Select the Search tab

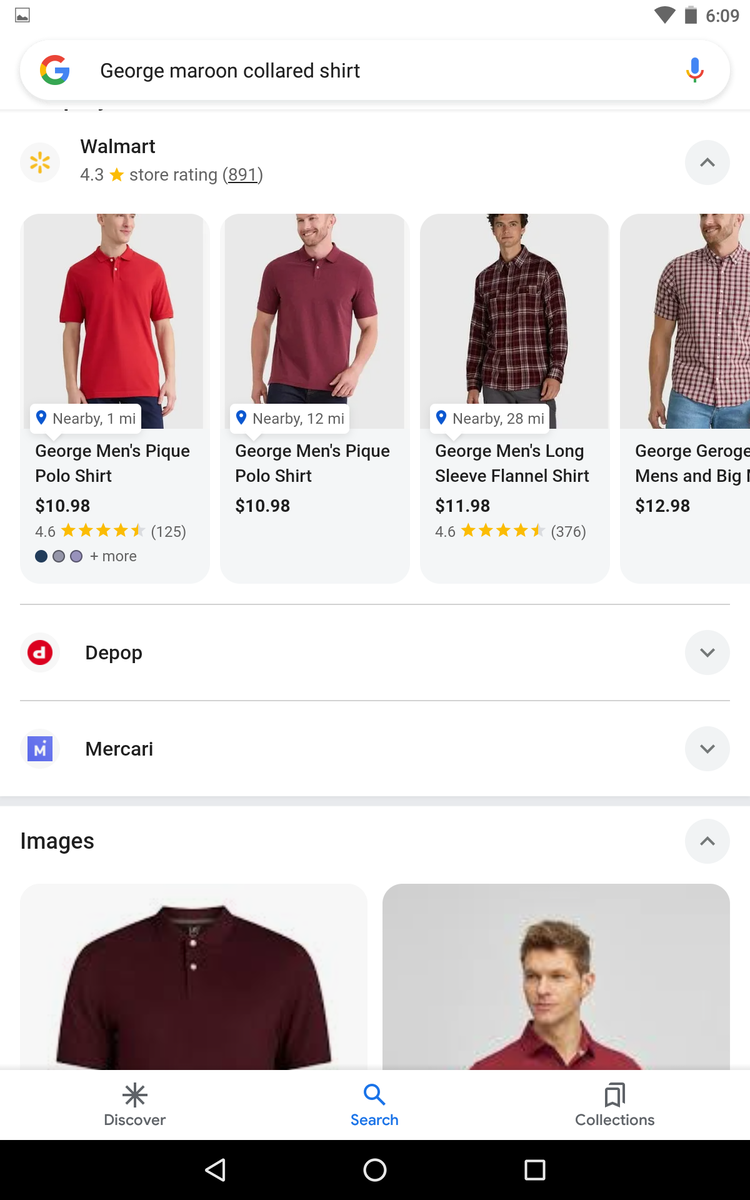point(374,1105)
